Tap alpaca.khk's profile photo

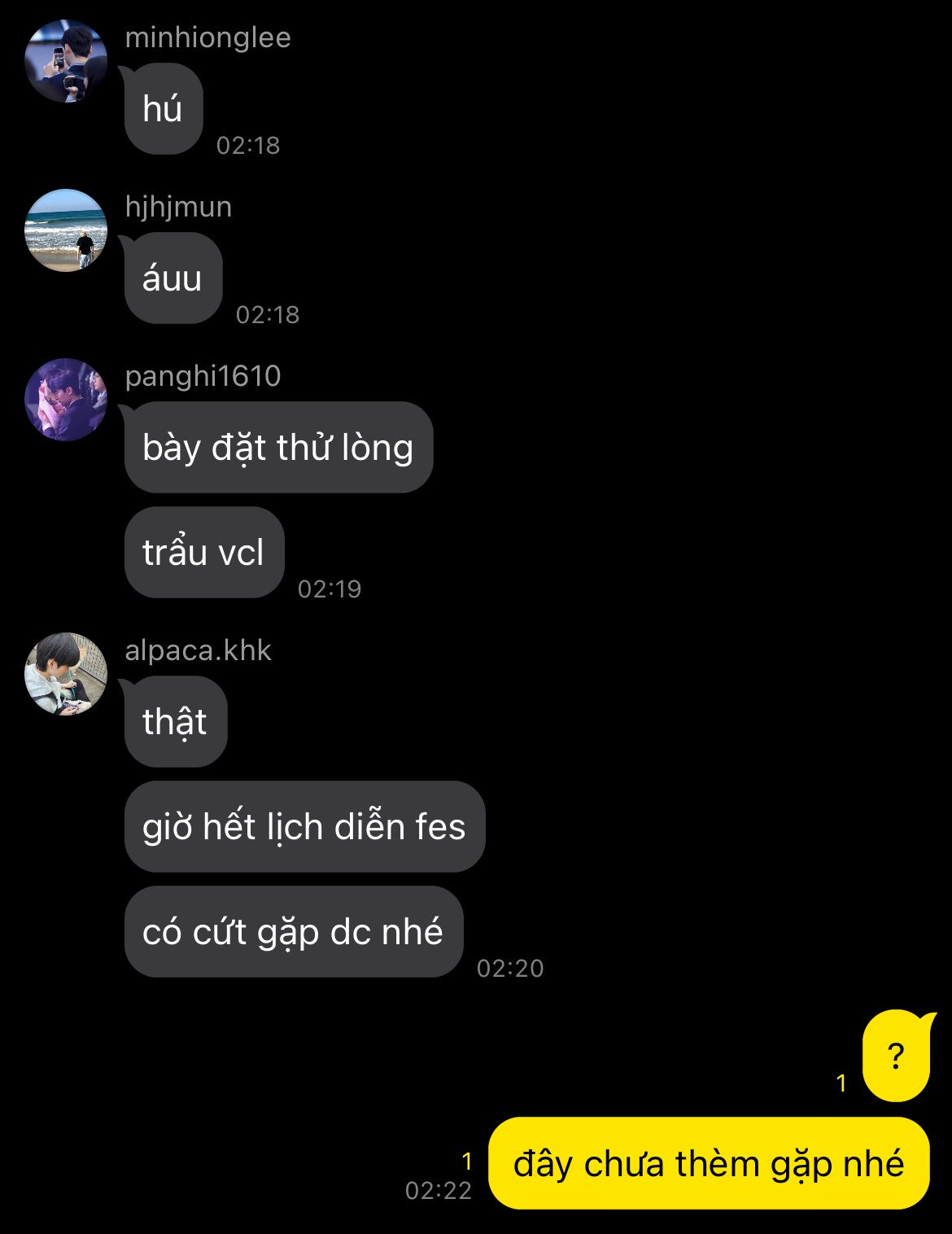(x=66, y=674)
